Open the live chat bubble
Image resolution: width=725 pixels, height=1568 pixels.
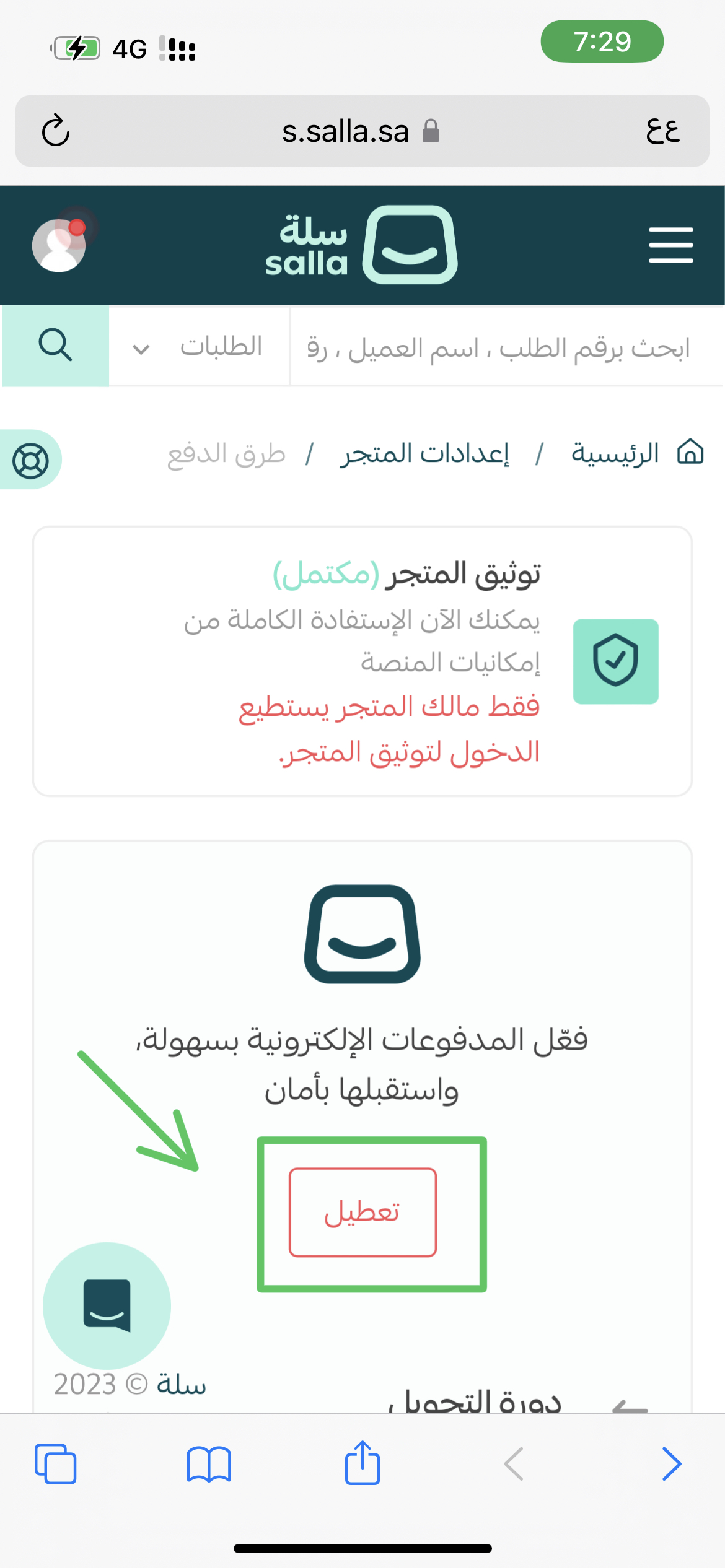click(107, 1305)
